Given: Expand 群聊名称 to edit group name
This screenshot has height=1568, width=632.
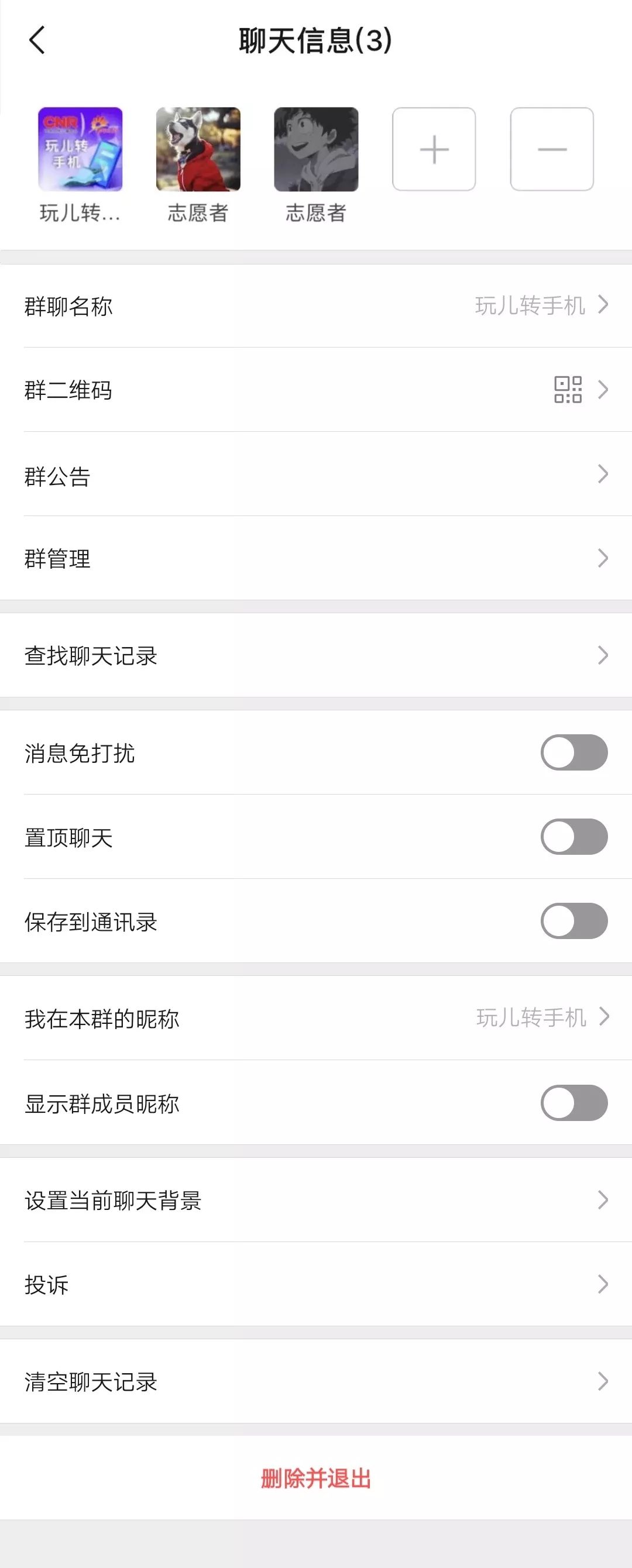Looking at the screenshot, I should point(316,306).
